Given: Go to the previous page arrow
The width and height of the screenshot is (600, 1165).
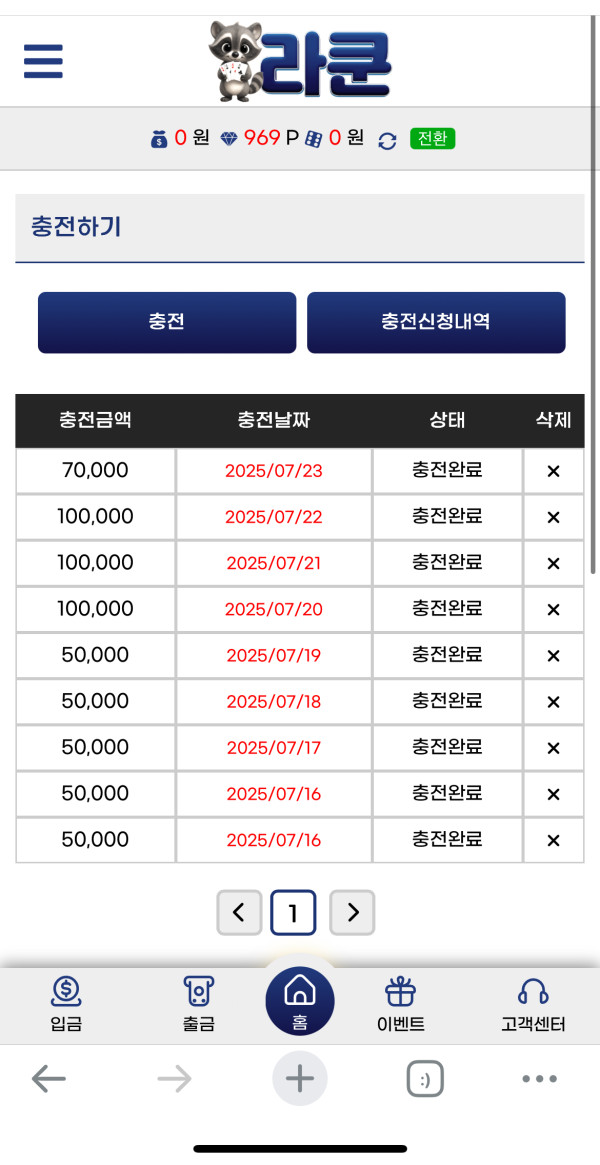Looking at the screenshot, I should (x=239, y=912).
